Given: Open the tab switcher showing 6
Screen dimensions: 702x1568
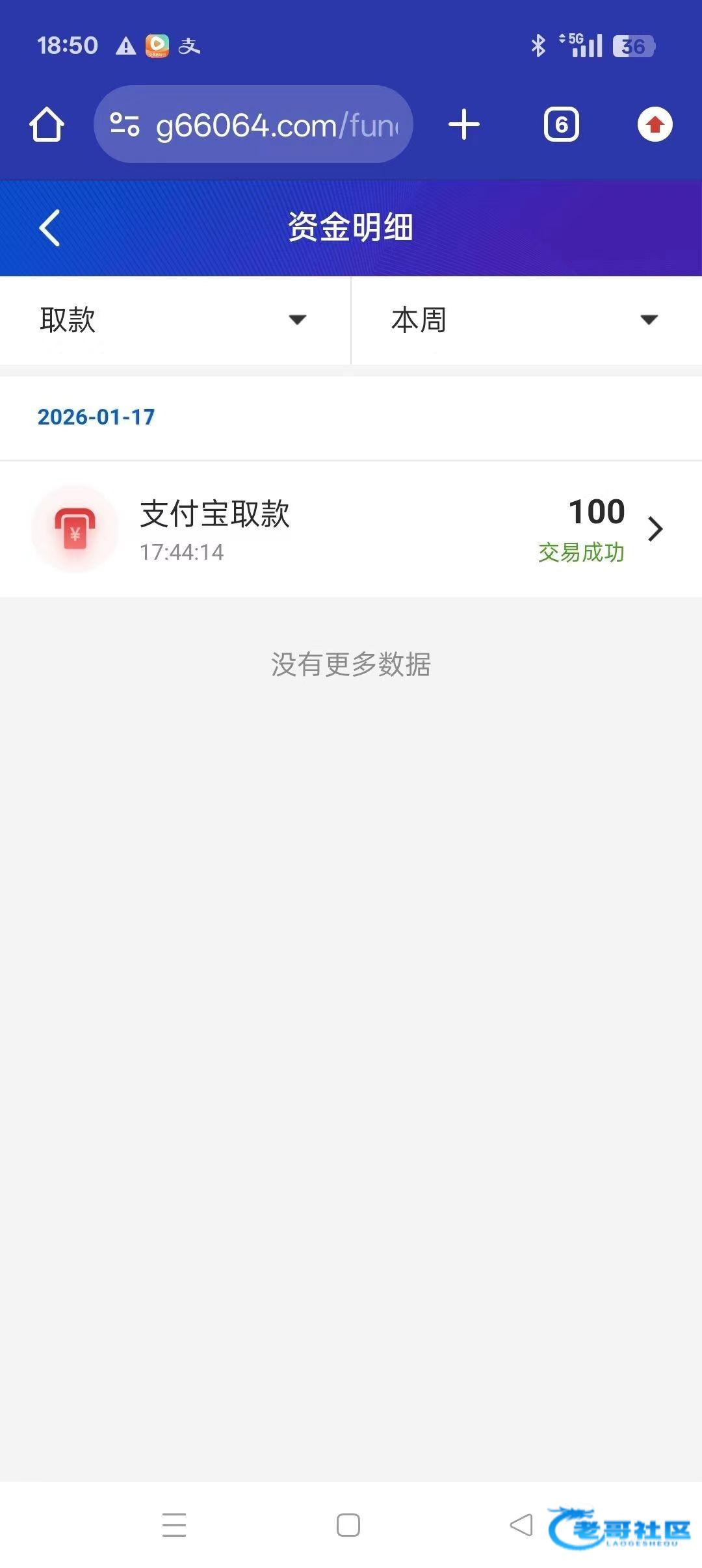Looking at the screenshot, I should point(562,124).
